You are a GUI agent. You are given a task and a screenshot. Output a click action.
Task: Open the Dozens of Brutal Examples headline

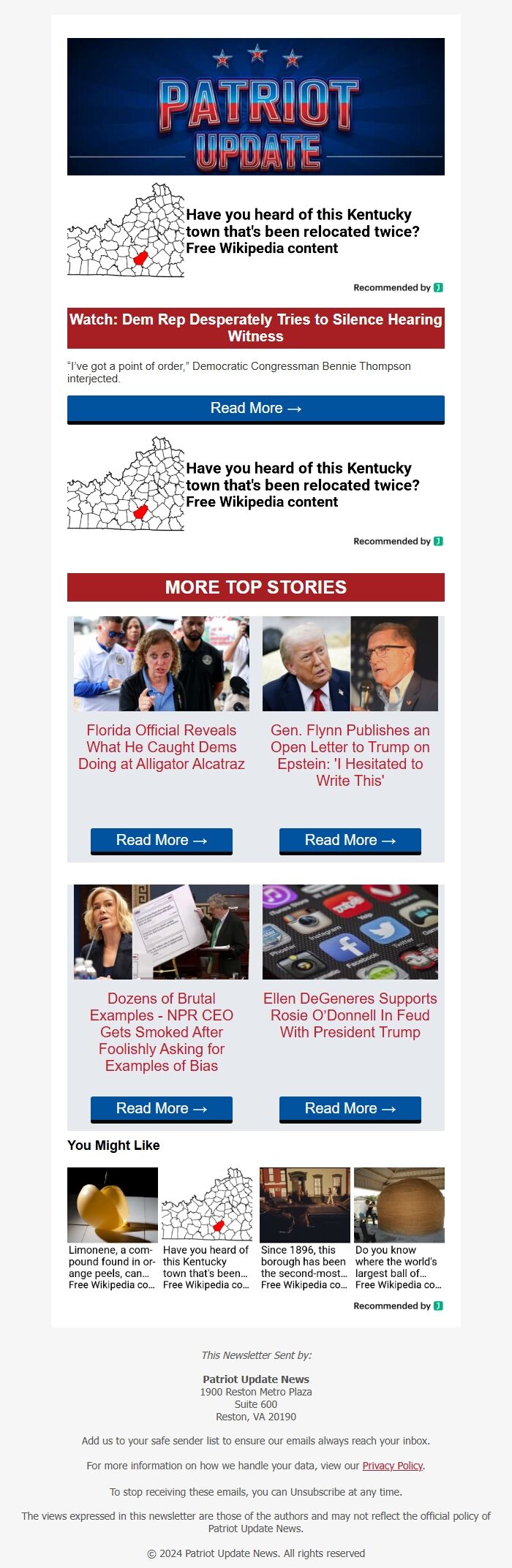pyautogui.click(x=161, y=1031)
